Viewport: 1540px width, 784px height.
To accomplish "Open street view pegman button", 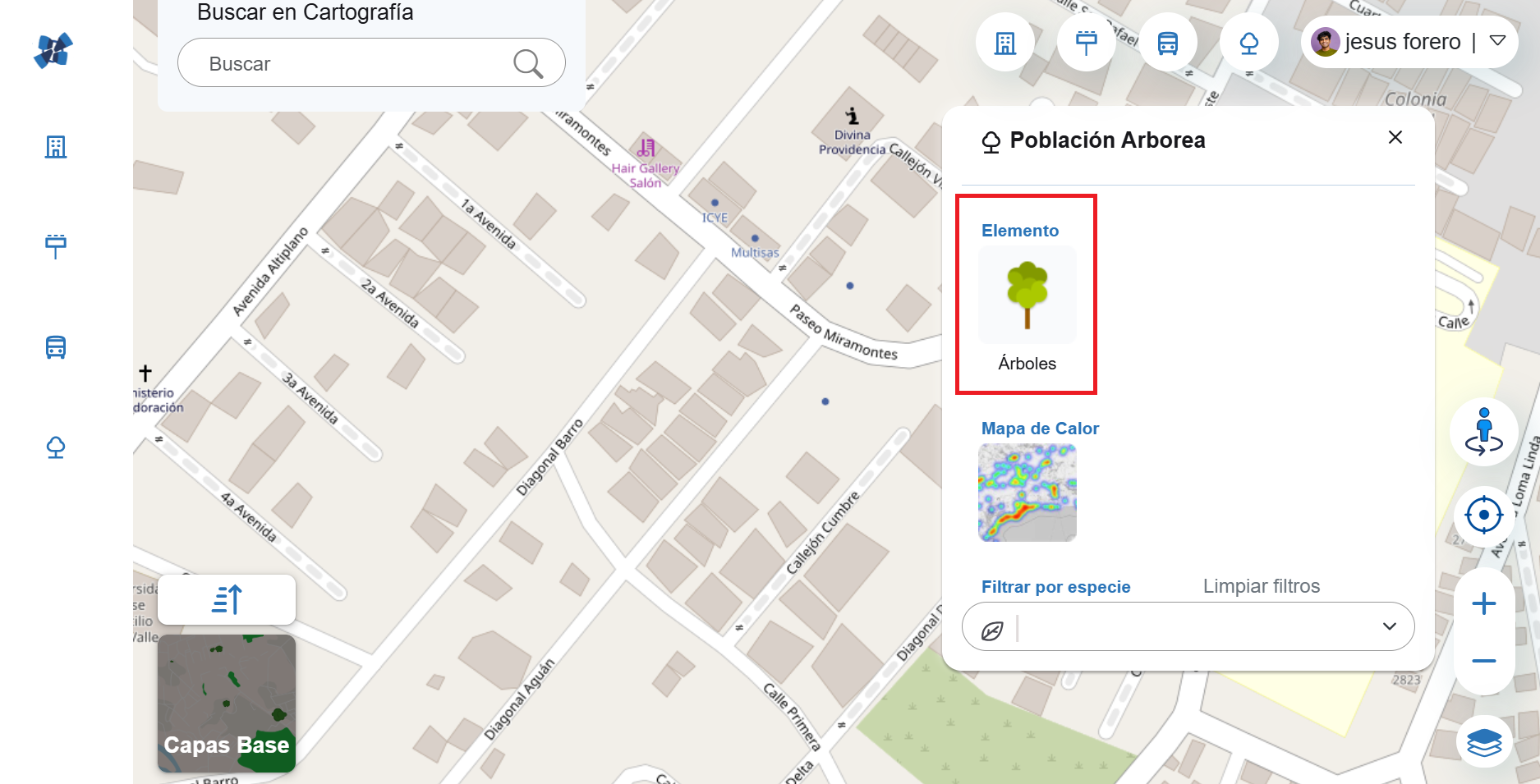I will 1483,432.
